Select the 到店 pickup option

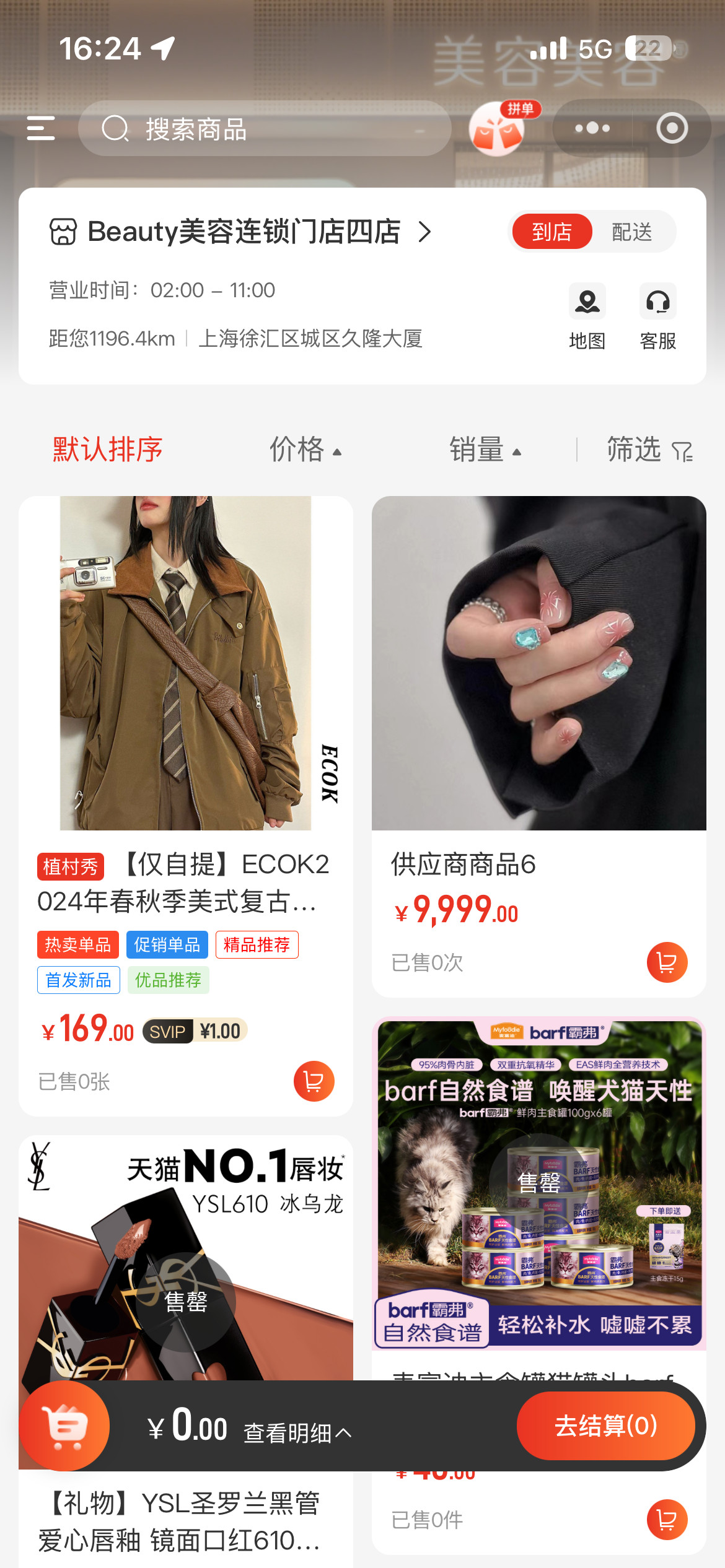pyautogui.click(x=551, y=232)
